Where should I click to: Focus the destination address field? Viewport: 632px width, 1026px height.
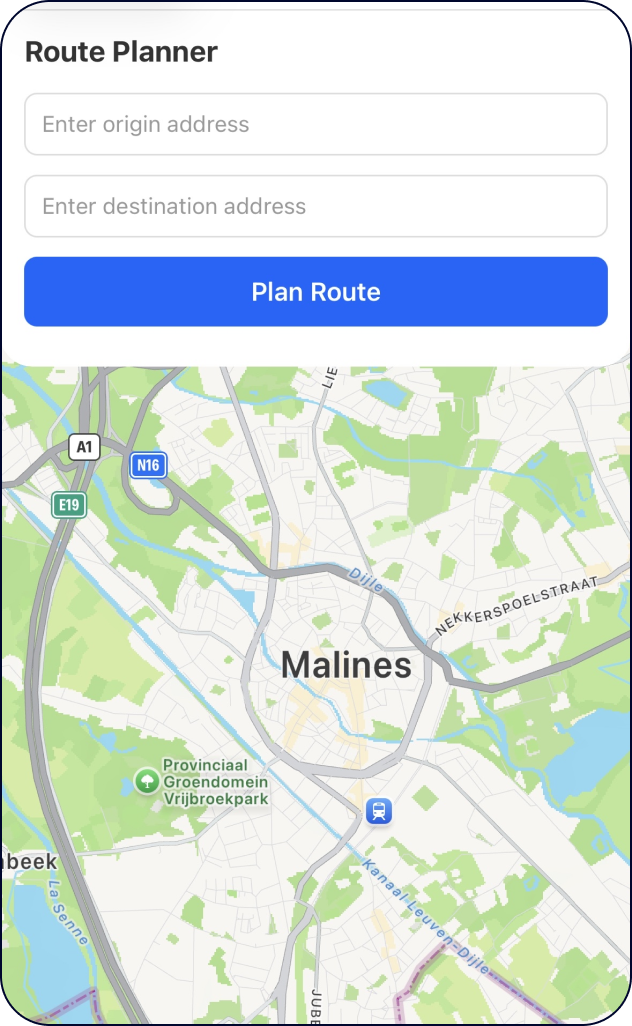tap(315, 207)
